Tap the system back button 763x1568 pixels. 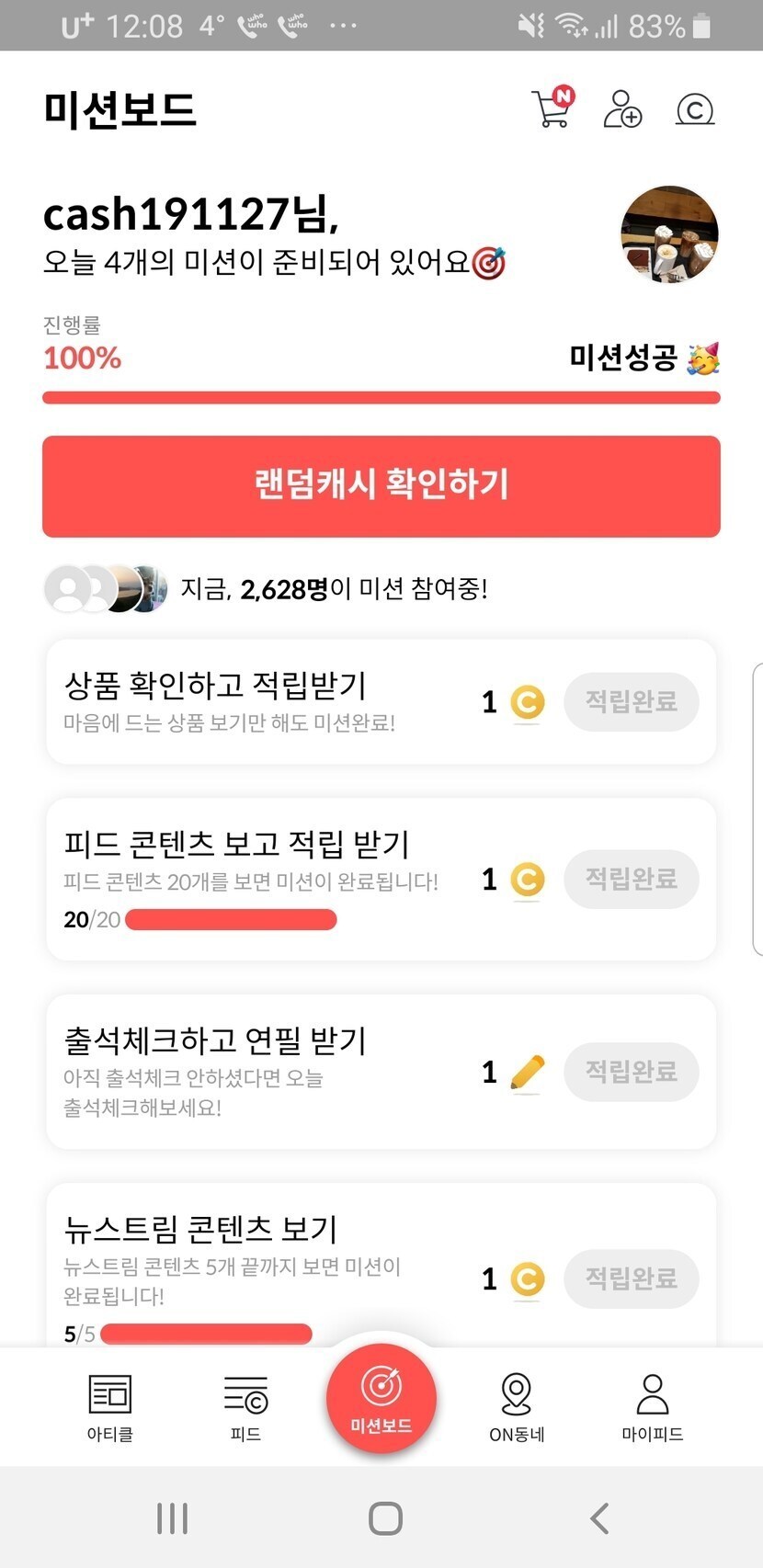click(599, 1518)
